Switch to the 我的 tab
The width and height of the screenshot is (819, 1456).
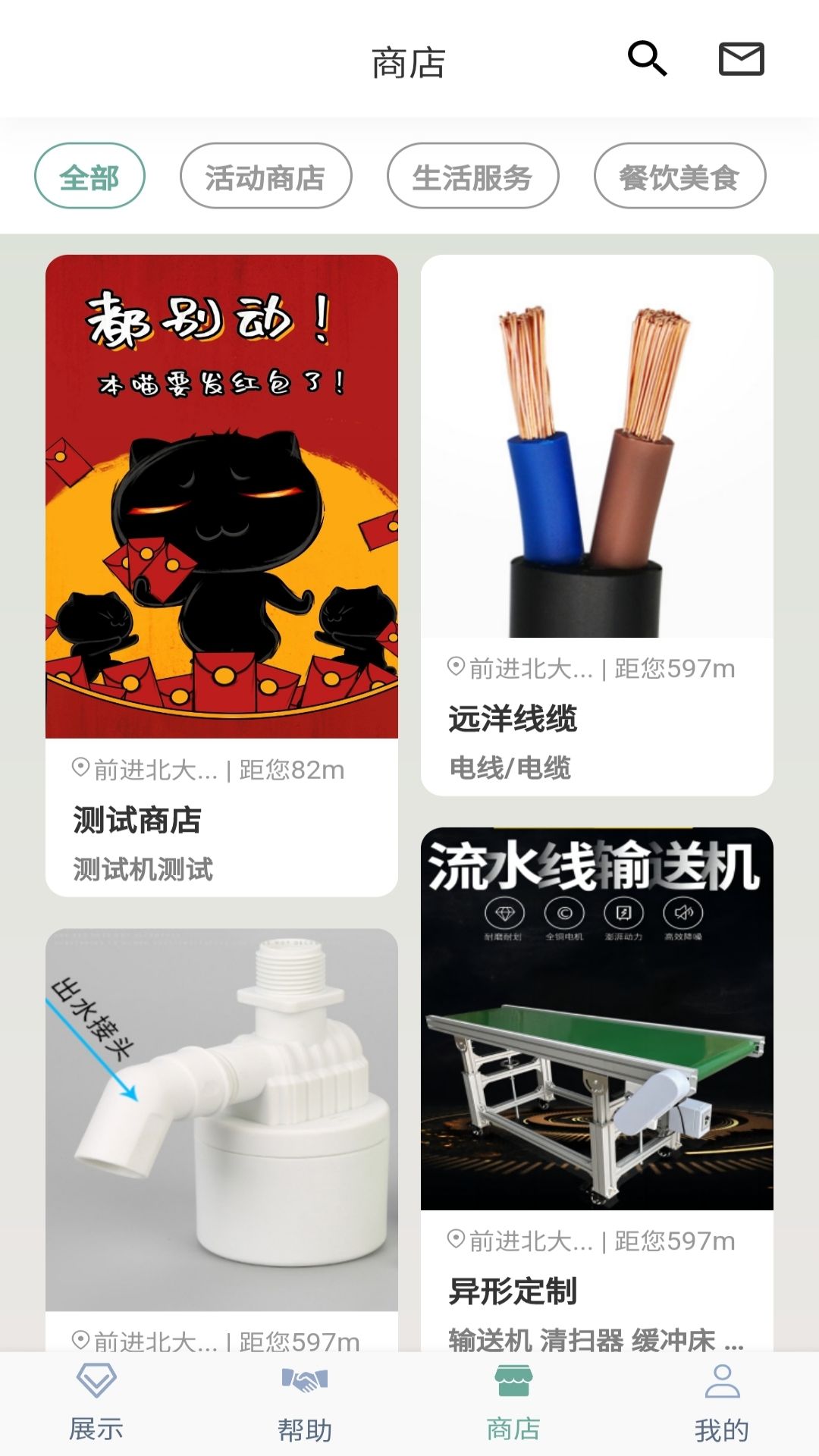722,1402
